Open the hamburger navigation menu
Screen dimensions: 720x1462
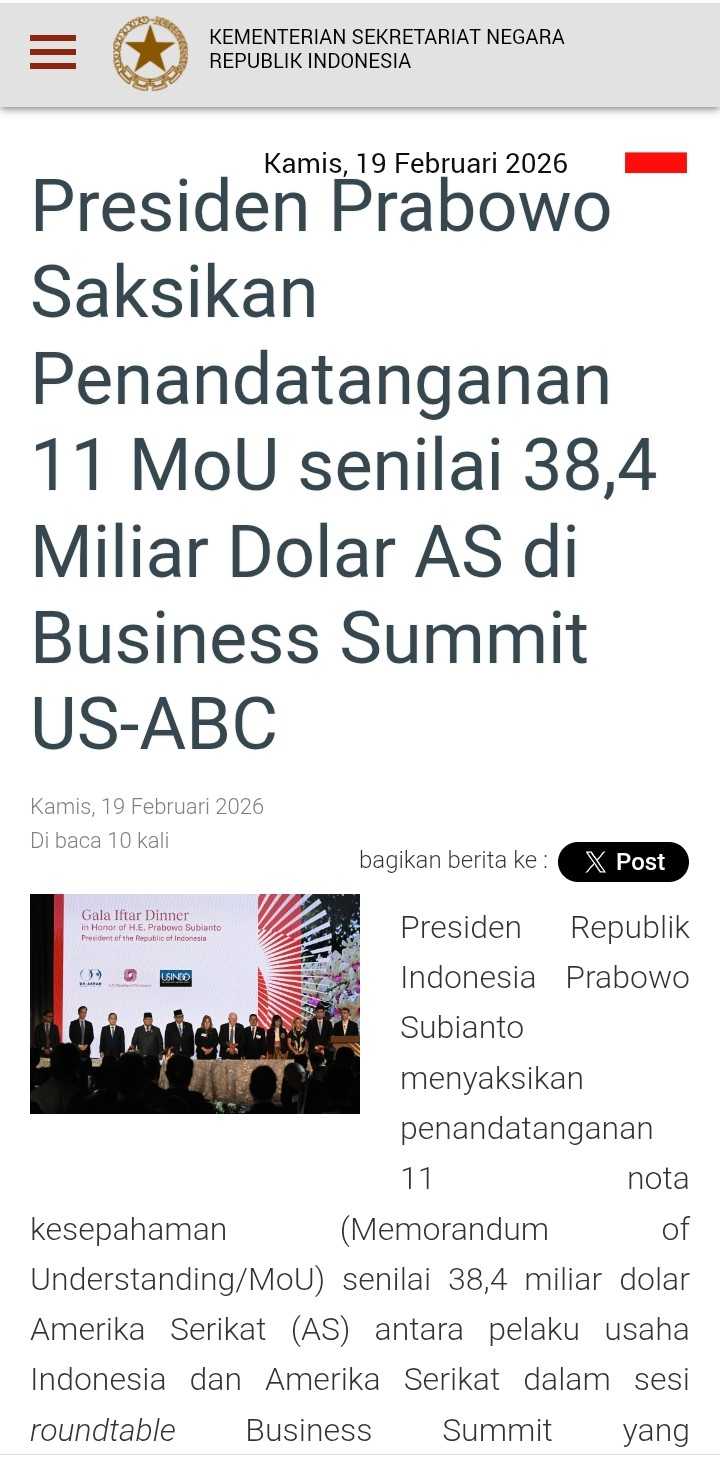(53, 52)
